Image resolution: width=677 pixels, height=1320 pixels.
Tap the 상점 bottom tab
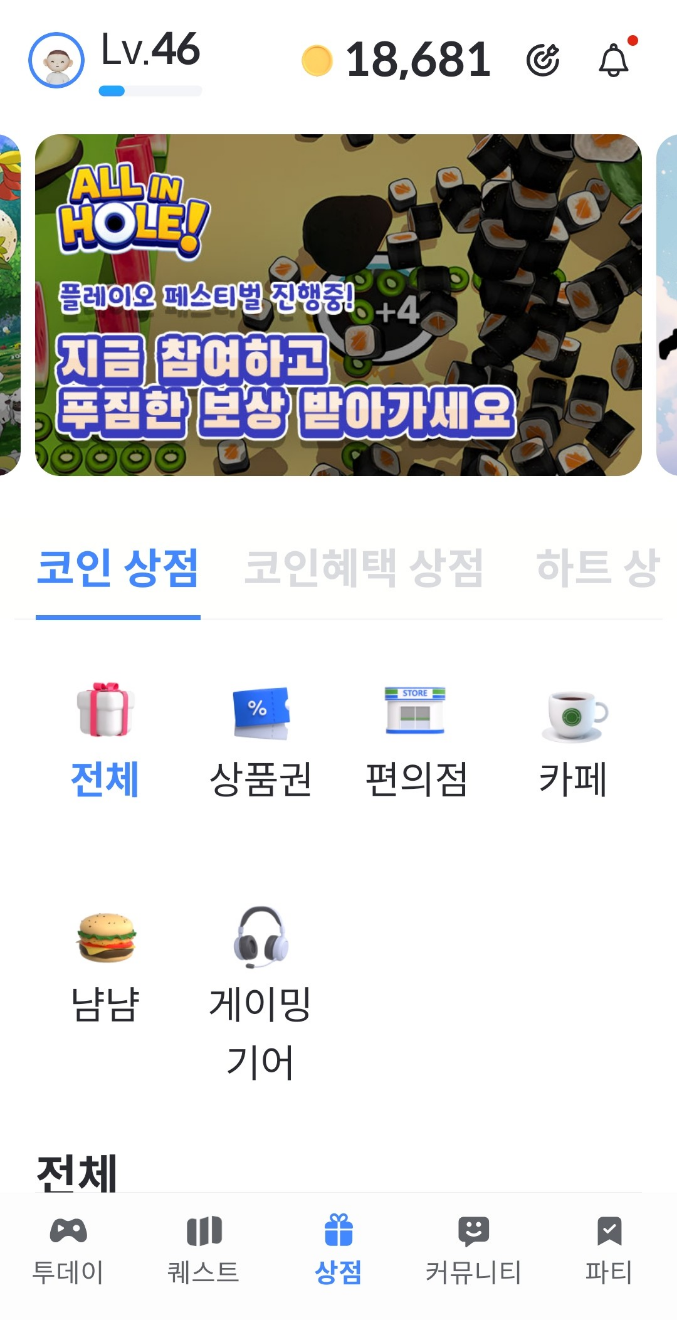point(339,1251)
